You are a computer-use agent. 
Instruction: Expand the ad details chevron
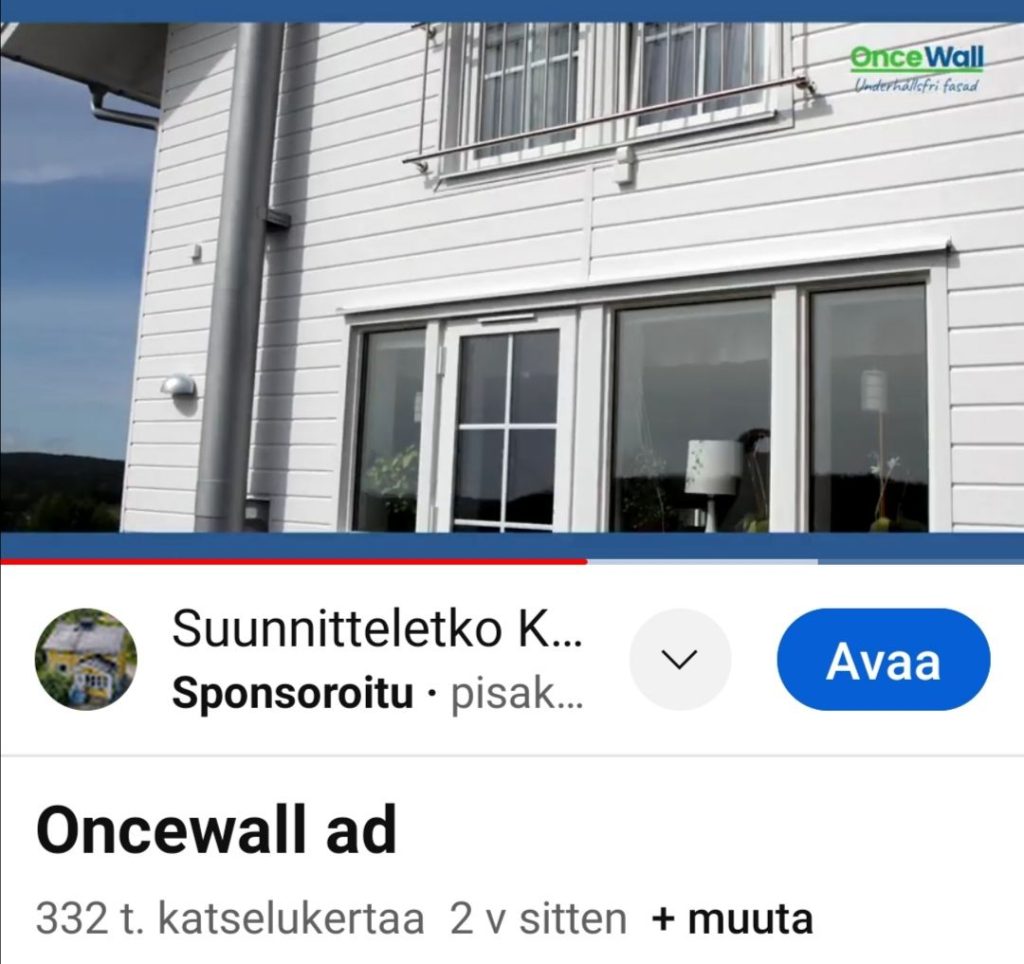(x=680, y=660)
